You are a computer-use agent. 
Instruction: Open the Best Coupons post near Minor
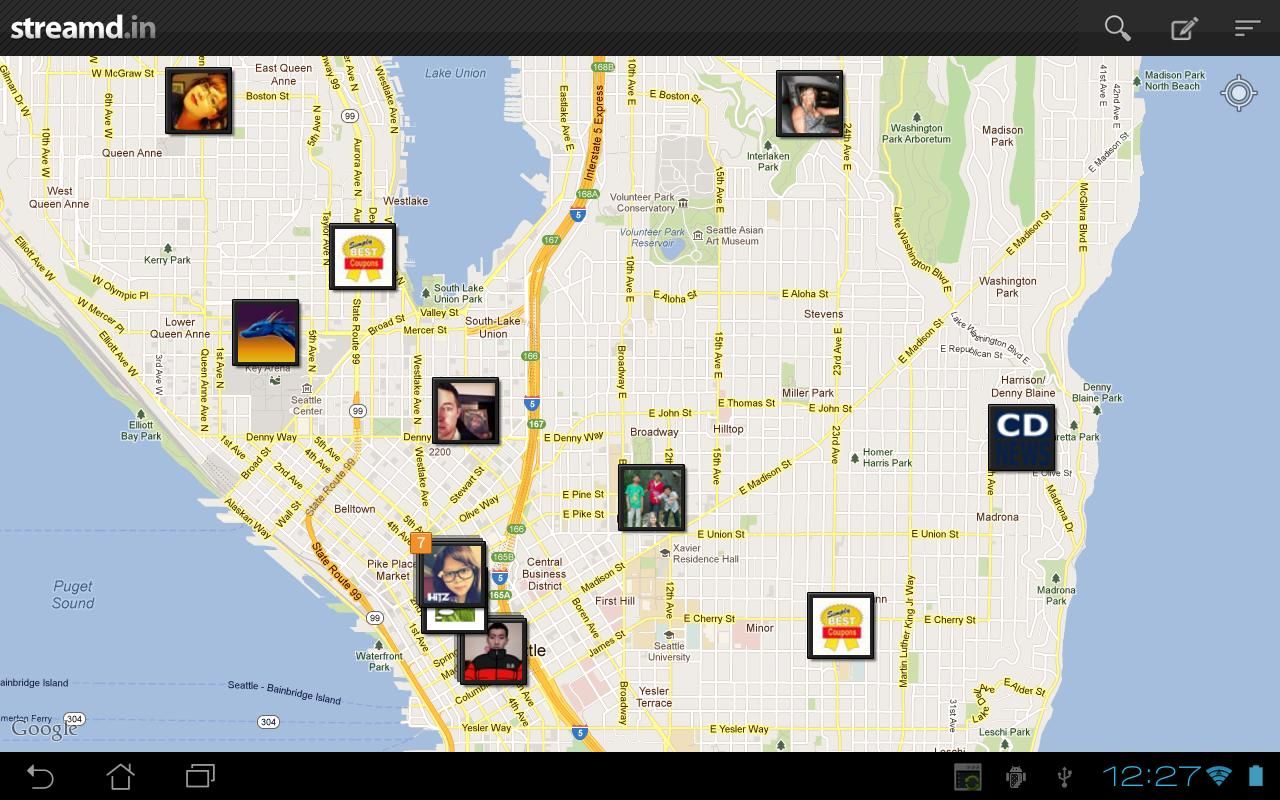(x=840, y=625)
